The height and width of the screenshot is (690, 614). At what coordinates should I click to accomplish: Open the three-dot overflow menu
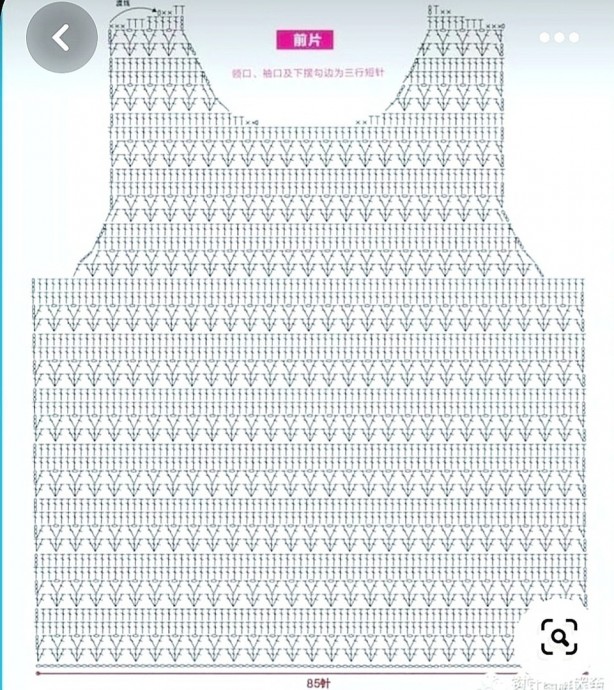559,38
